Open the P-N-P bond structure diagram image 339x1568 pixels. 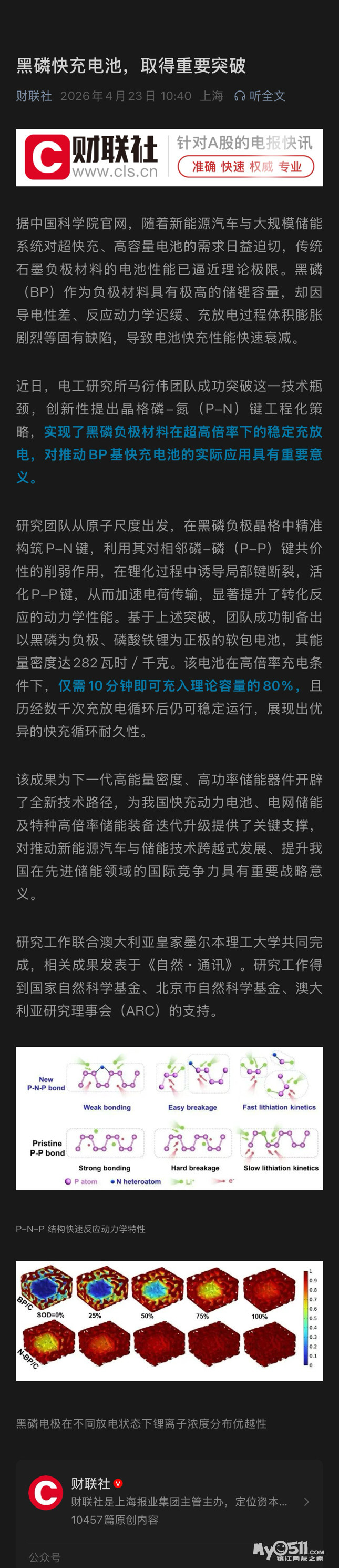(169, 1118)
